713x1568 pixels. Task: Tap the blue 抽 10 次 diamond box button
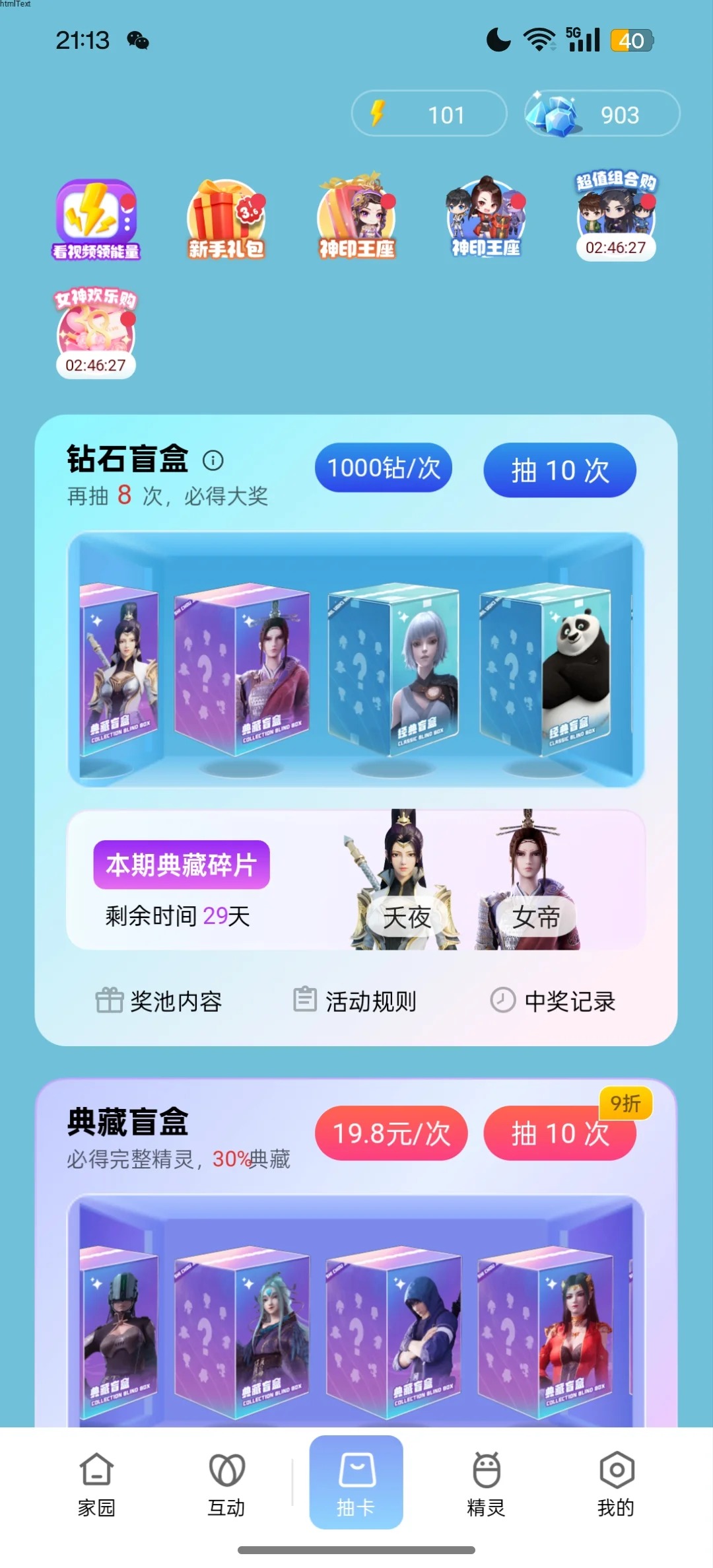560,470
